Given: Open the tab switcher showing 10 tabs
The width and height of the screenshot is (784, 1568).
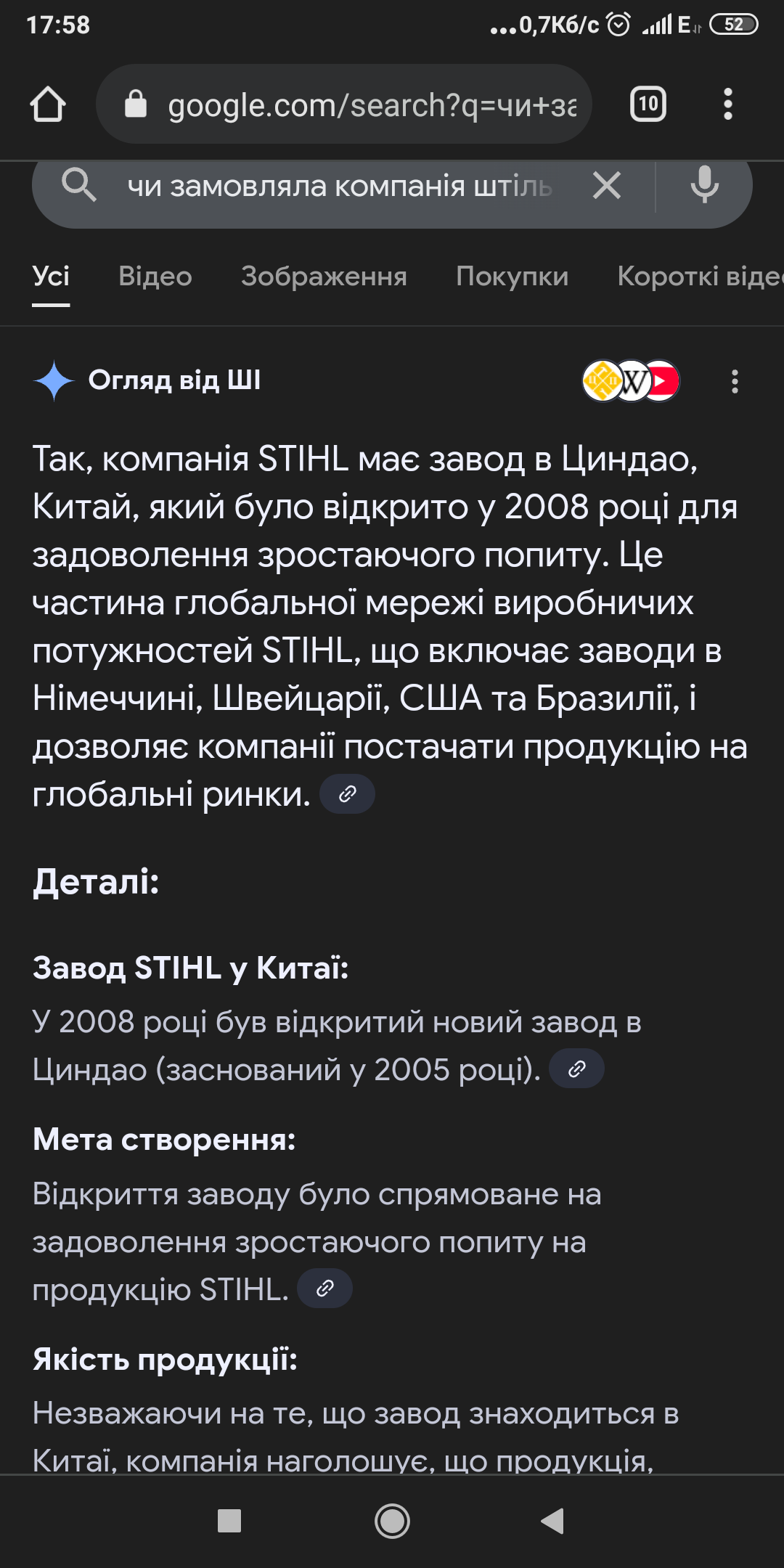Looking at the screenshot, I should (x=648, y=105).
